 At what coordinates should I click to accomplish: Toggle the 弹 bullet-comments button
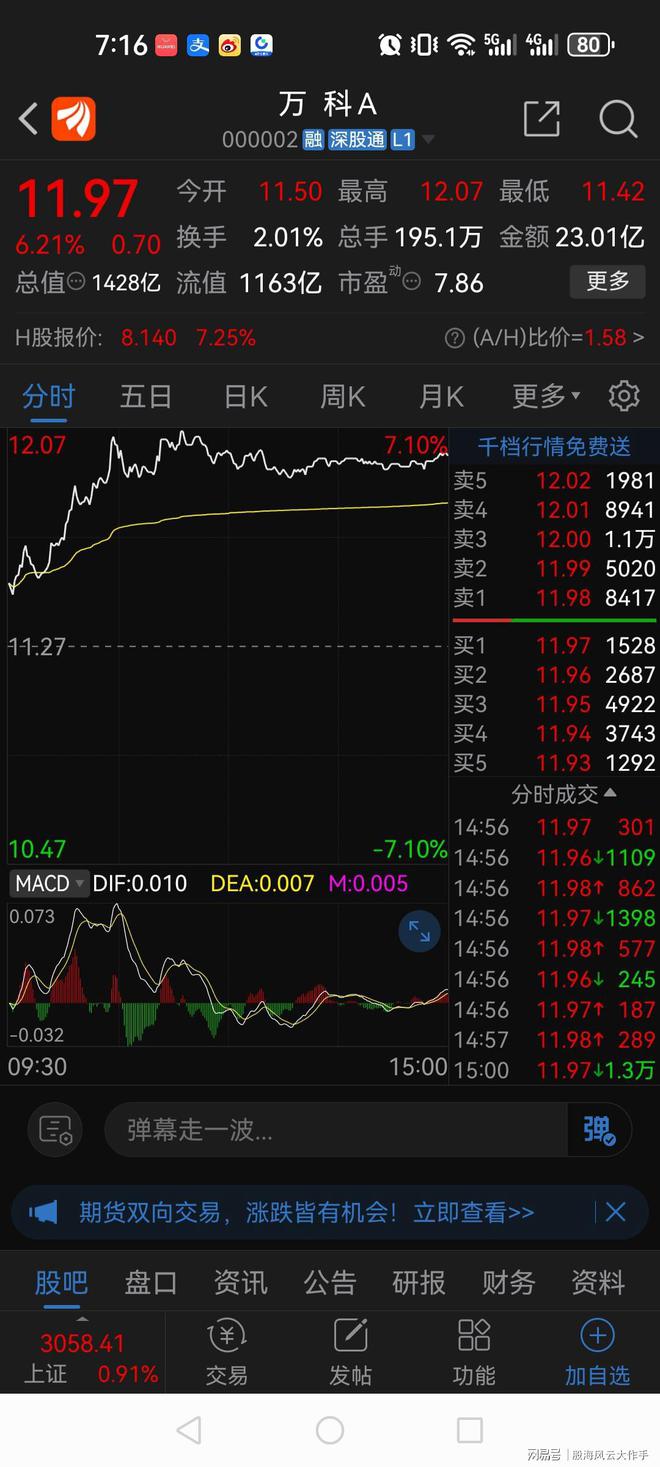coord(599,1130)
